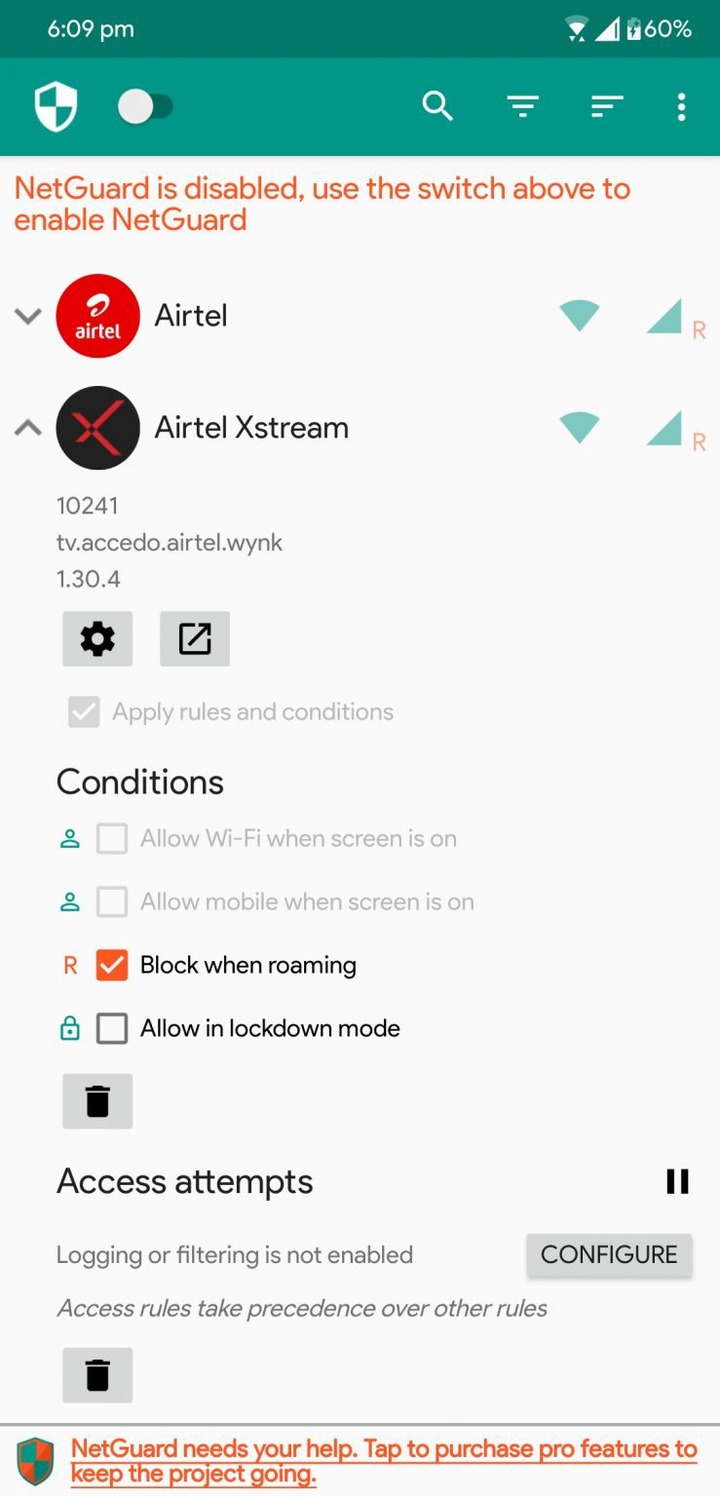Check Allow in lockdown mode

point(112,1028)
